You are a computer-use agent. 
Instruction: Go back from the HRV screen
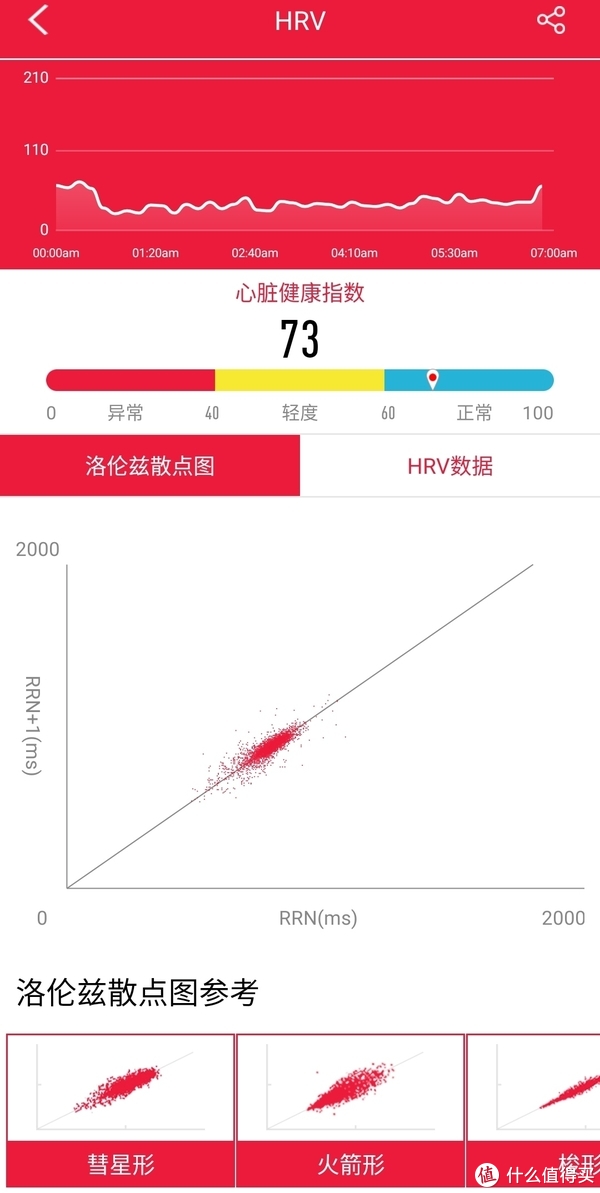pos(38,21)
